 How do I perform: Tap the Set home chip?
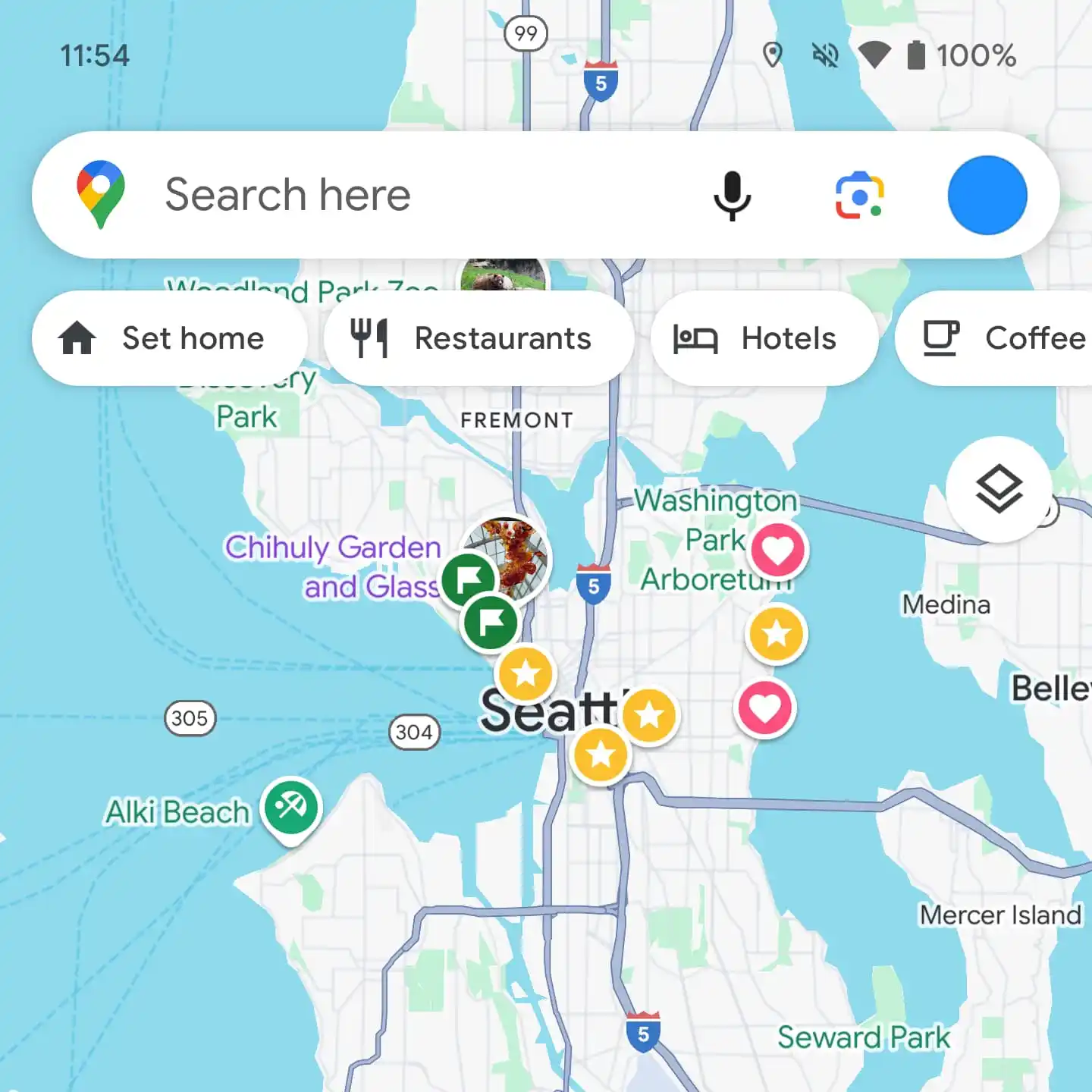point(170,338)
